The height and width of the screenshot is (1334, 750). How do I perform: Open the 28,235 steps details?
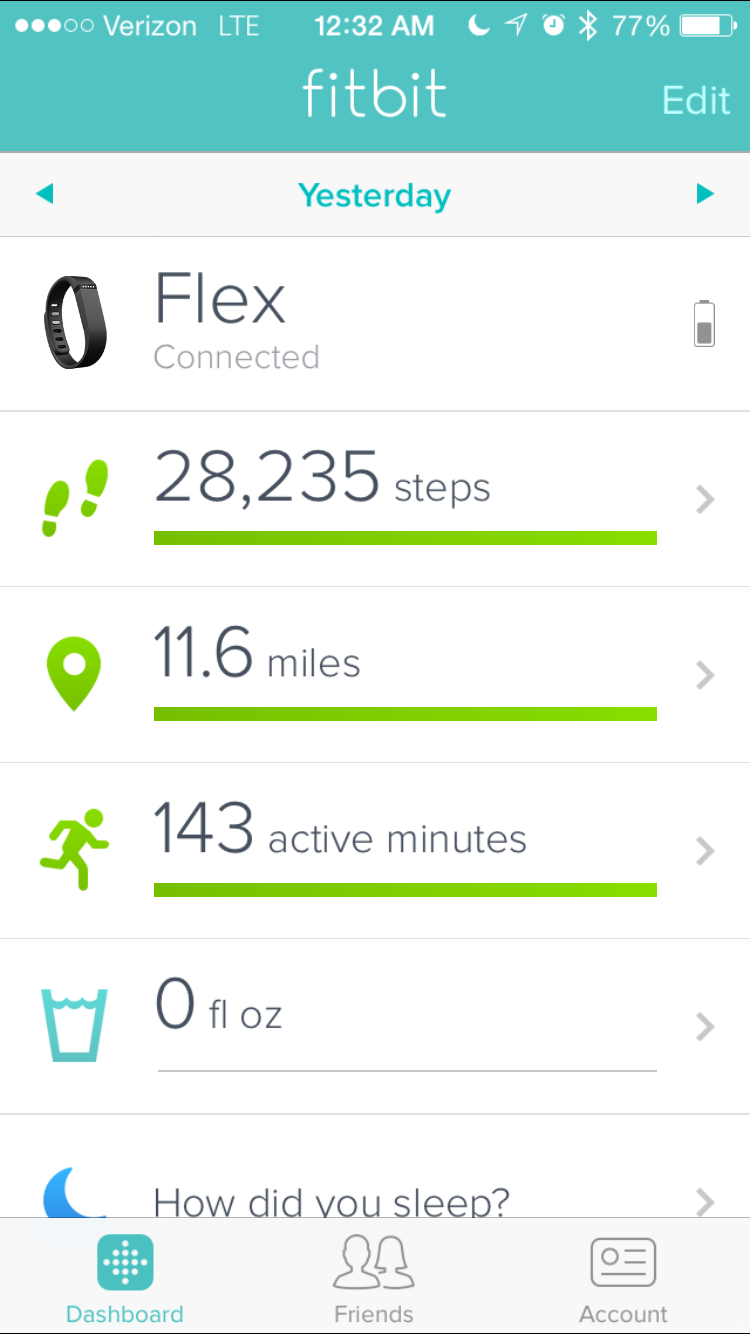click(375, 498)
